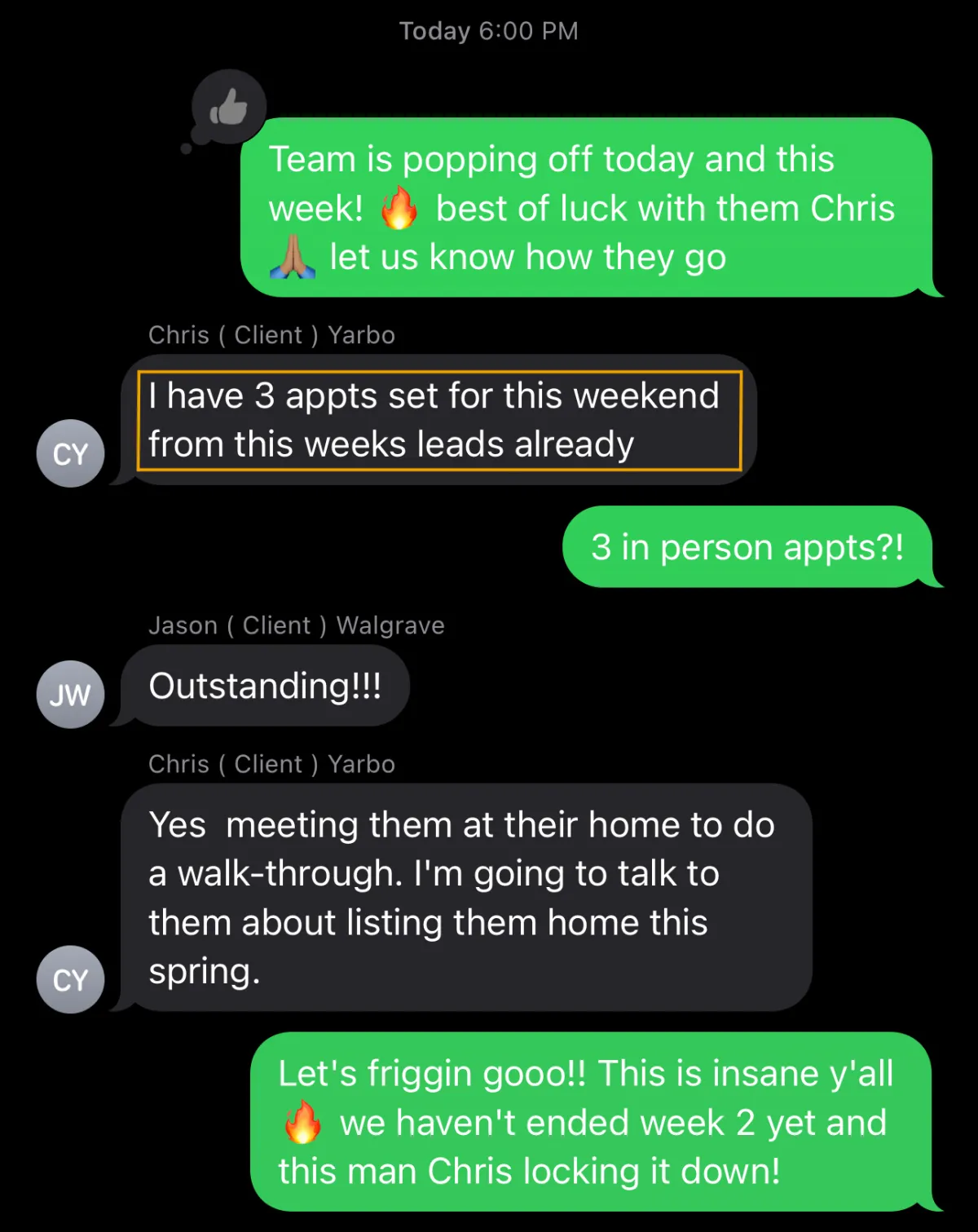Open the thumbs-up reaction on the top message
The width and height of the screenshot is (978, 1232).
[x=229, y=107]
